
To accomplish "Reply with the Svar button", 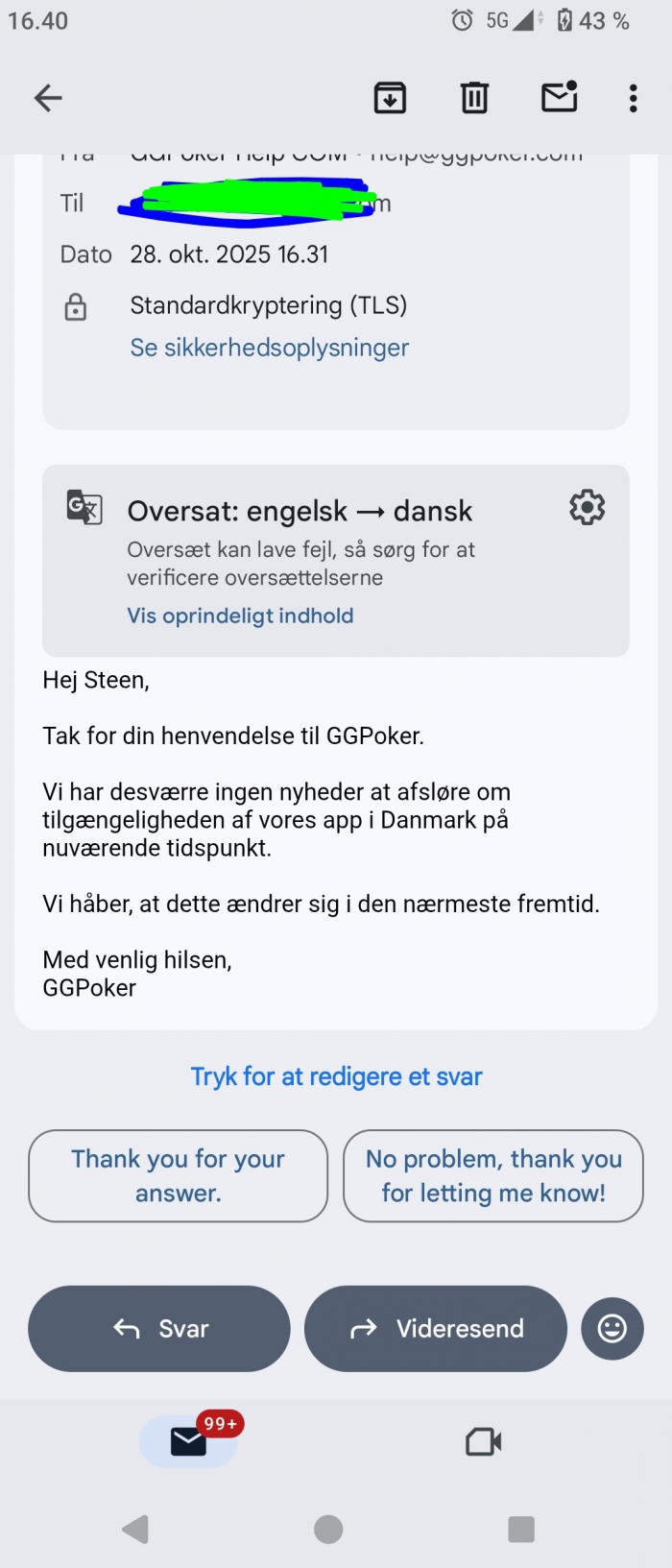I will pyautogui.click(x=159, y=1328).
